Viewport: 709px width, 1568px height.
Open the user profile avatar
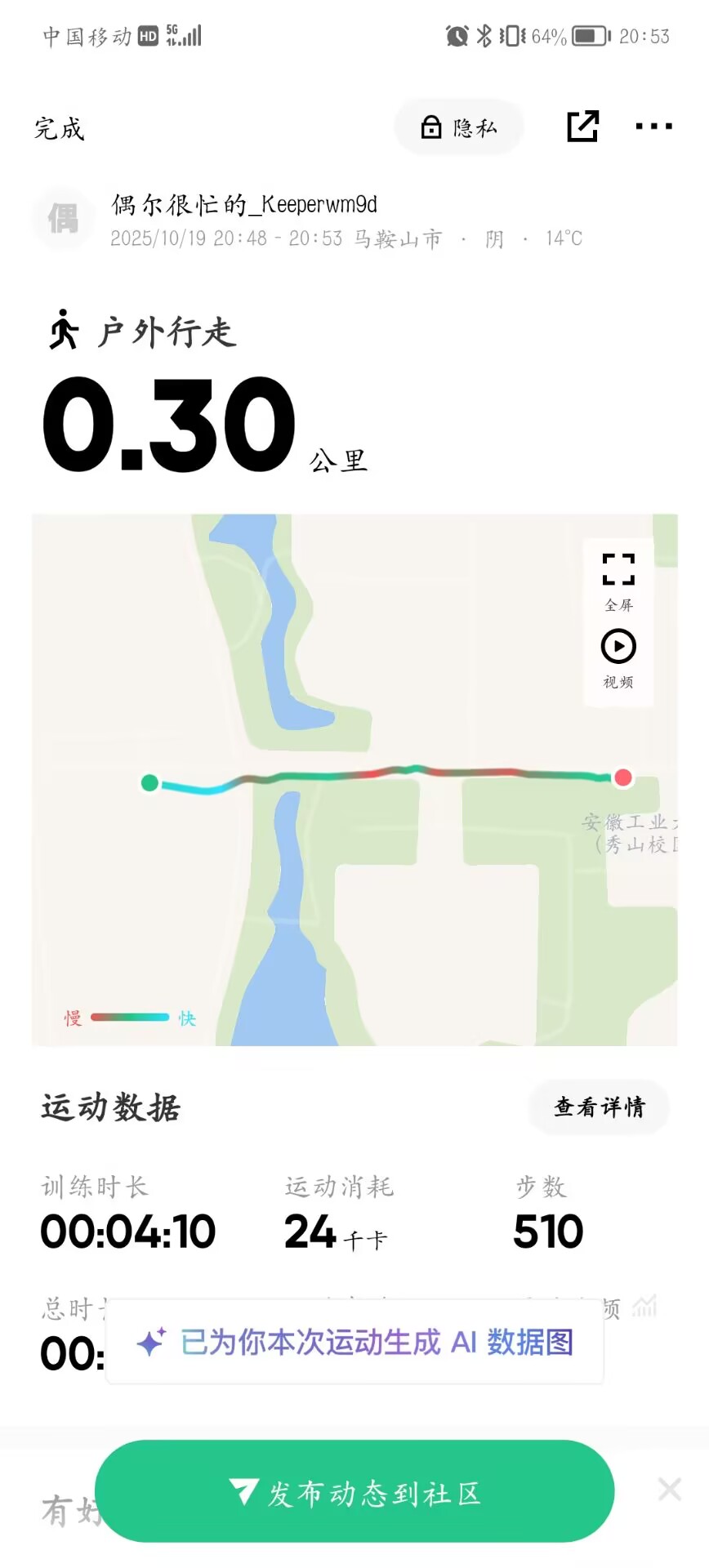(x=64, y=219)
